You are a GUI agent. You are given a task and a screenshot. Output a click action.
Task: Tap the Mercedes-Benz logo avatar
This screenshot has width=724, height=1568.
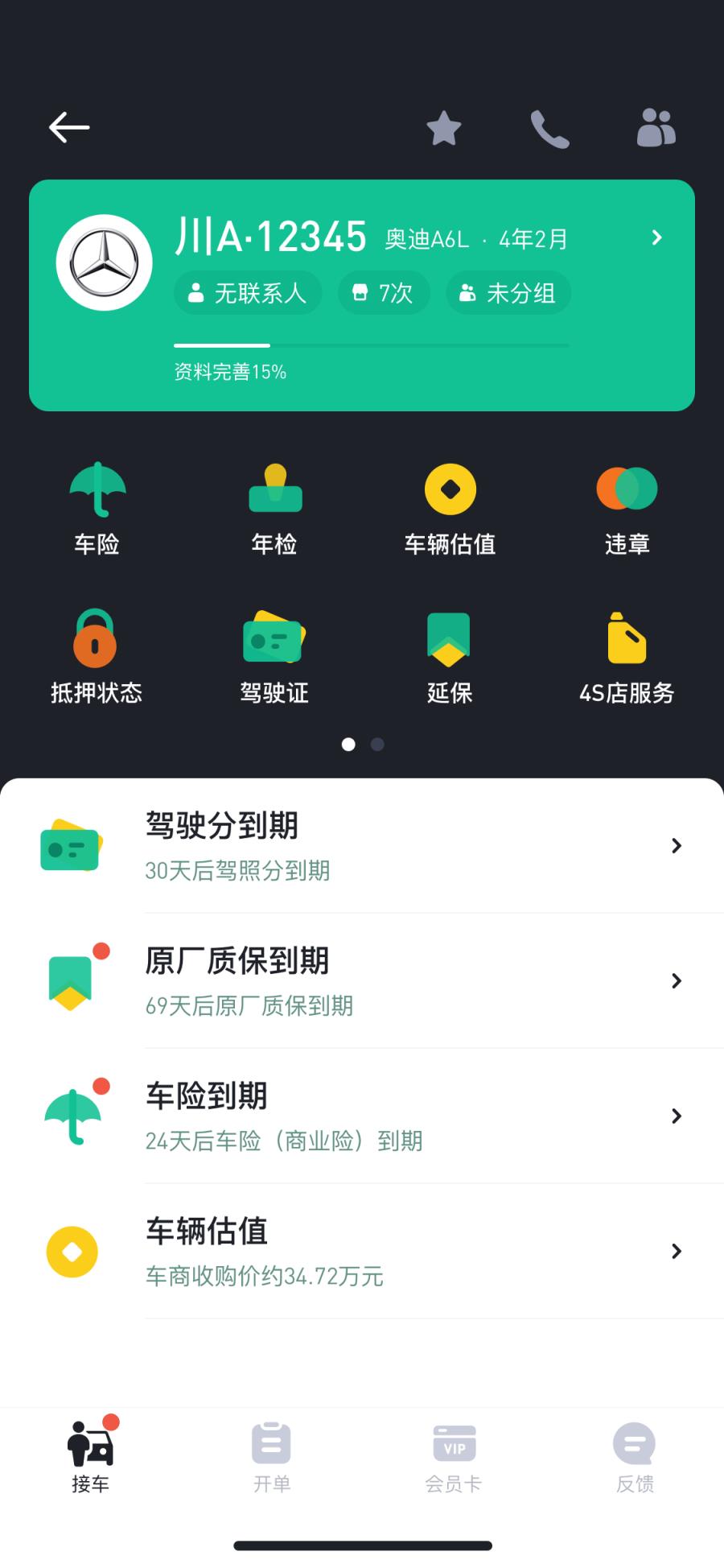pyautogui.click(x=104, y=262)
